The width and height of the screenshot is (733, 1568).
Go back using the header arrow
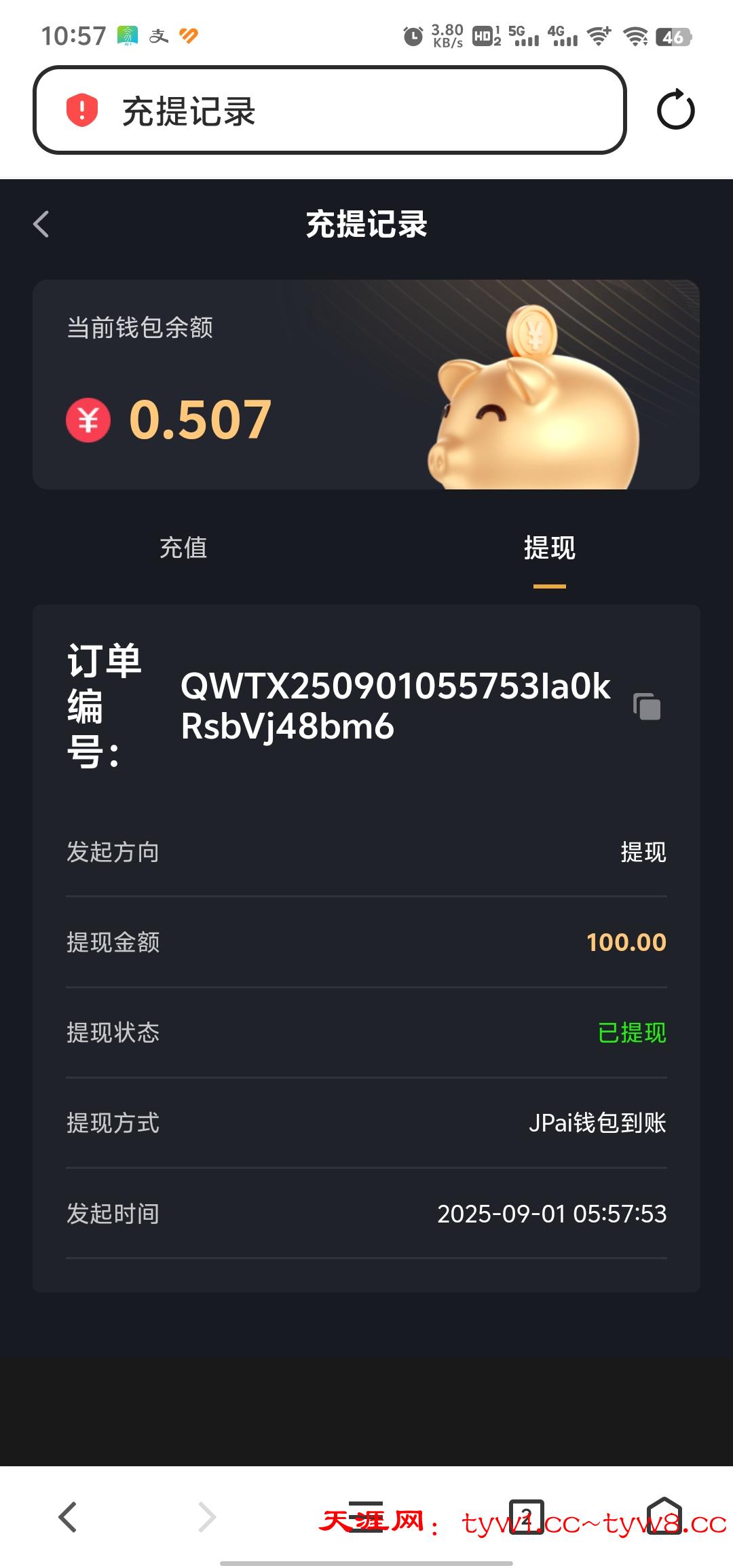point(41,224)
